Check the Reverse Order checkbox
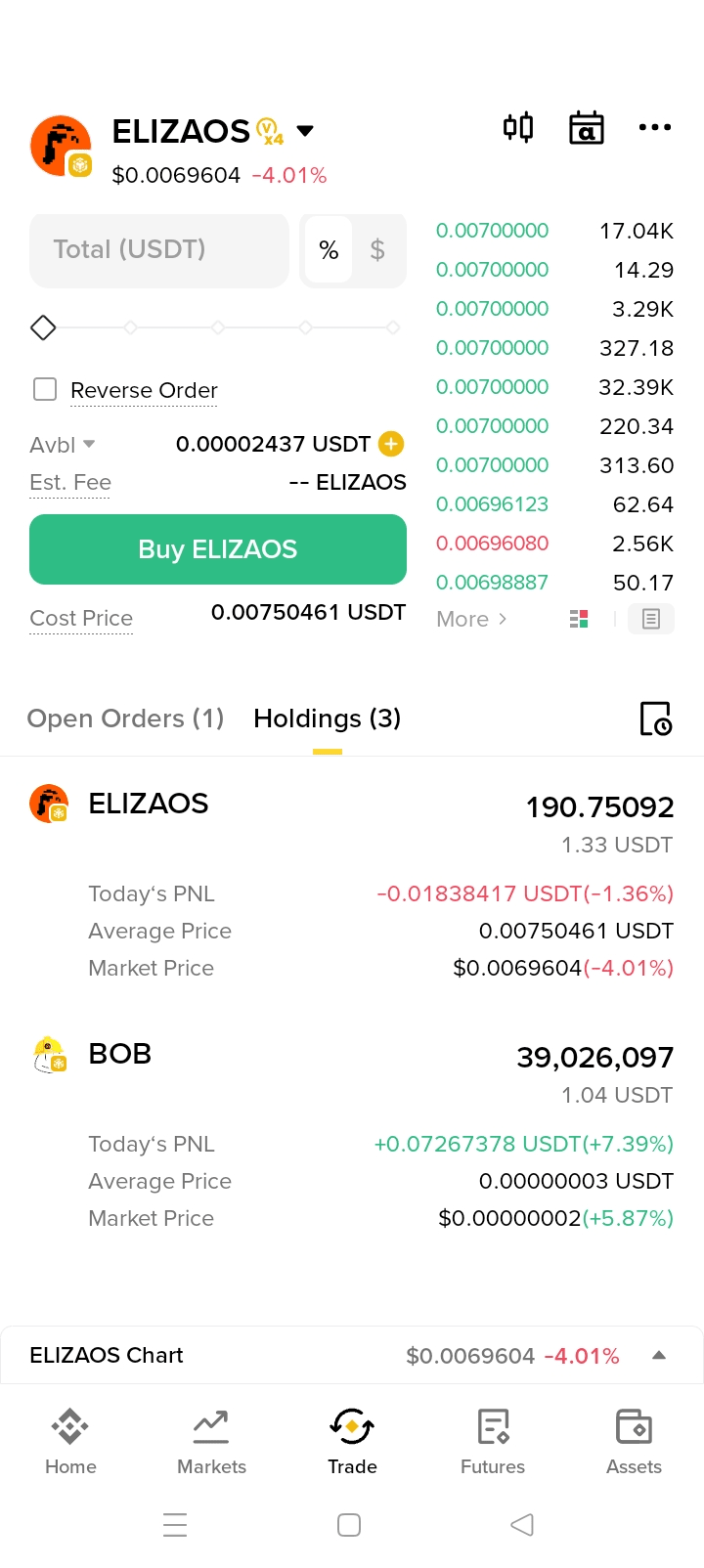The image size is (704, 1568). 45,390
